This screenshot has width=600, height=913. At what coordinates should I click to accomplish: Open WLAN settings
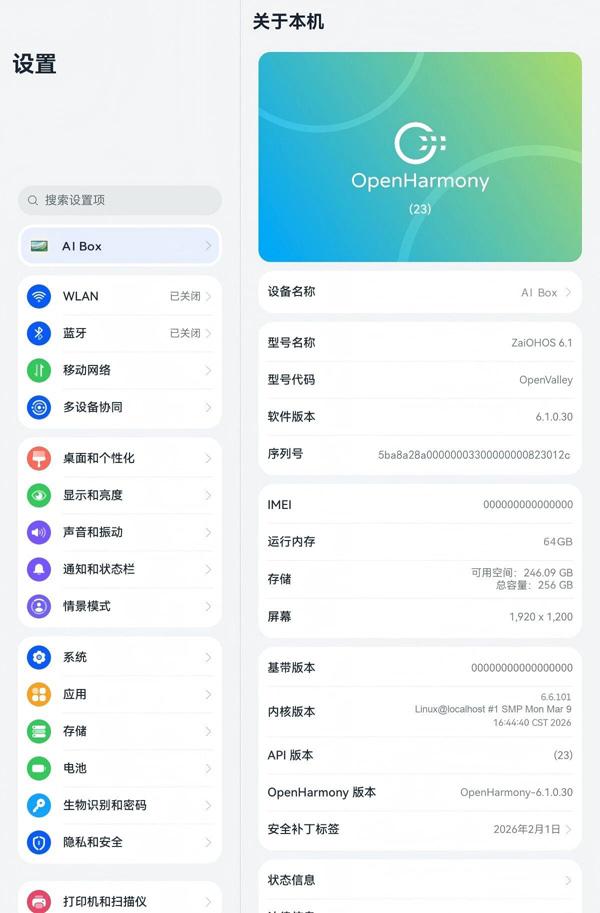(x=120, y=296)
